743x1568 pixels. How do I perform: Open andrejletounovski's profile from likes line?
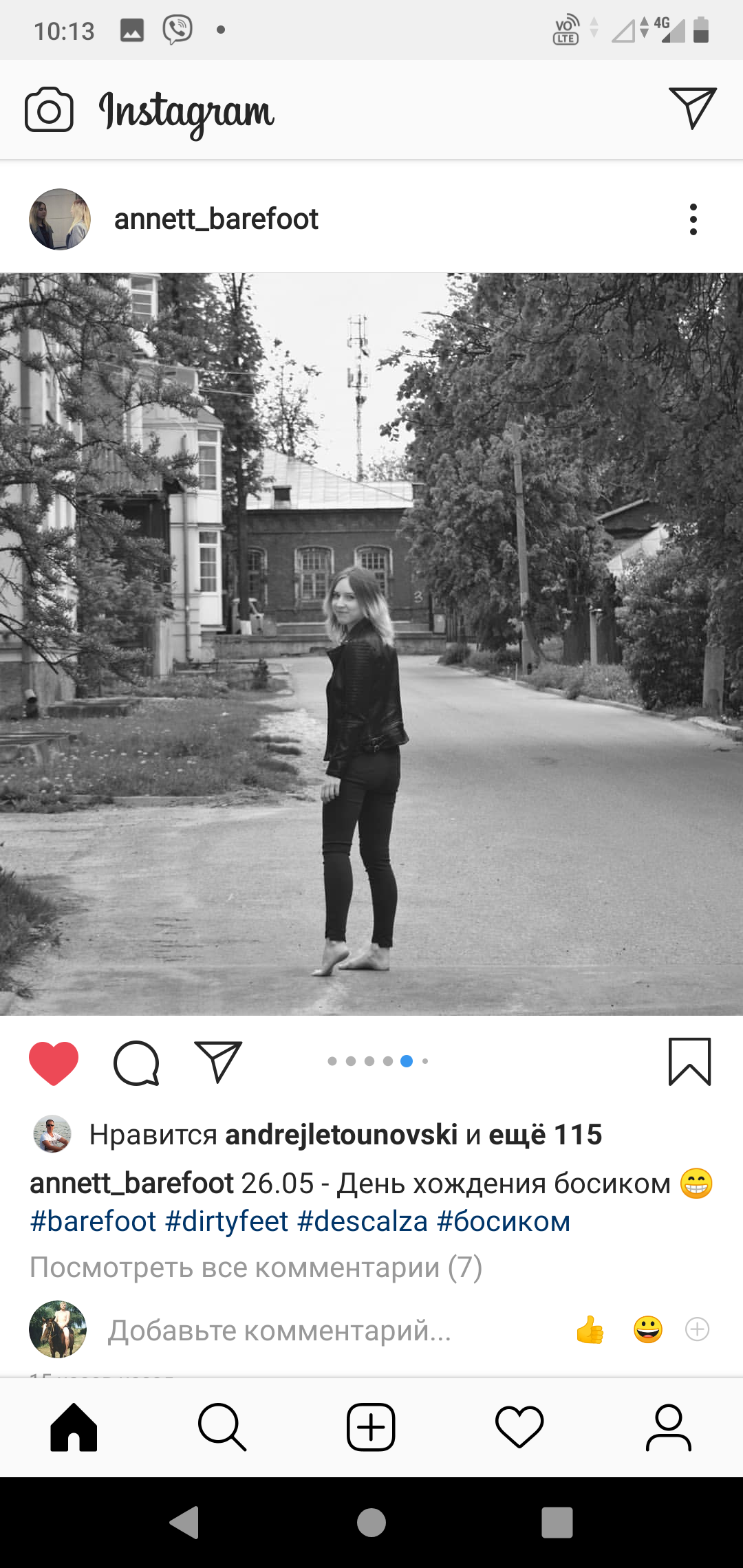(341, 1135)
